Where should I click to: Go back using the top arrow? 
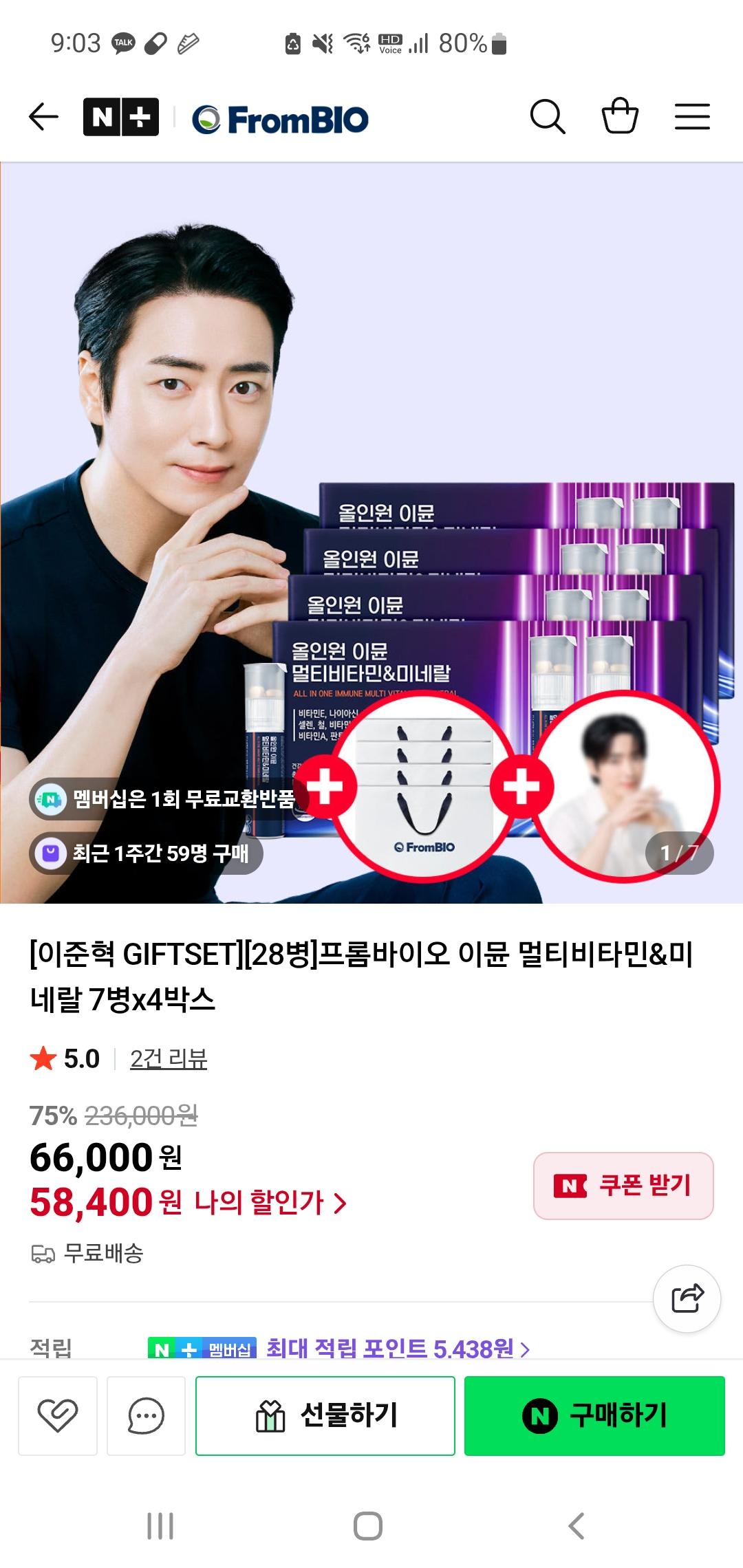click(43, 117)
